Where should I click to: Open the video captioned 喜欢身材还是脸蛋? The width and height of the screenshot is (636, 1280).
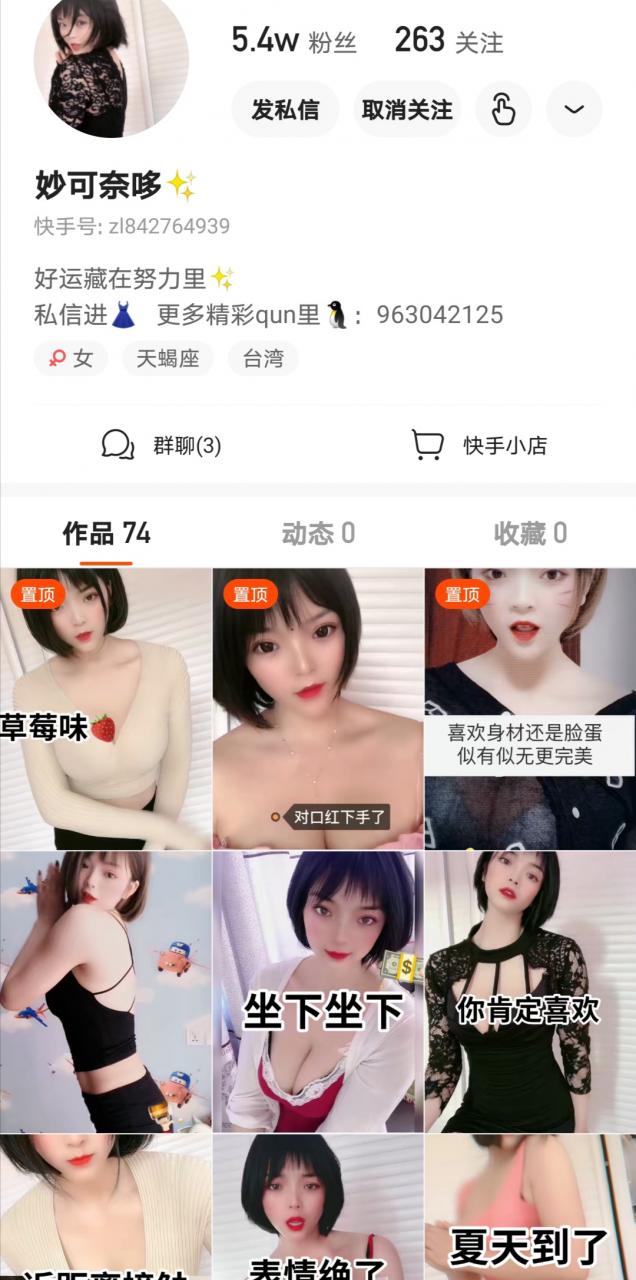click(x=530, y=709)
